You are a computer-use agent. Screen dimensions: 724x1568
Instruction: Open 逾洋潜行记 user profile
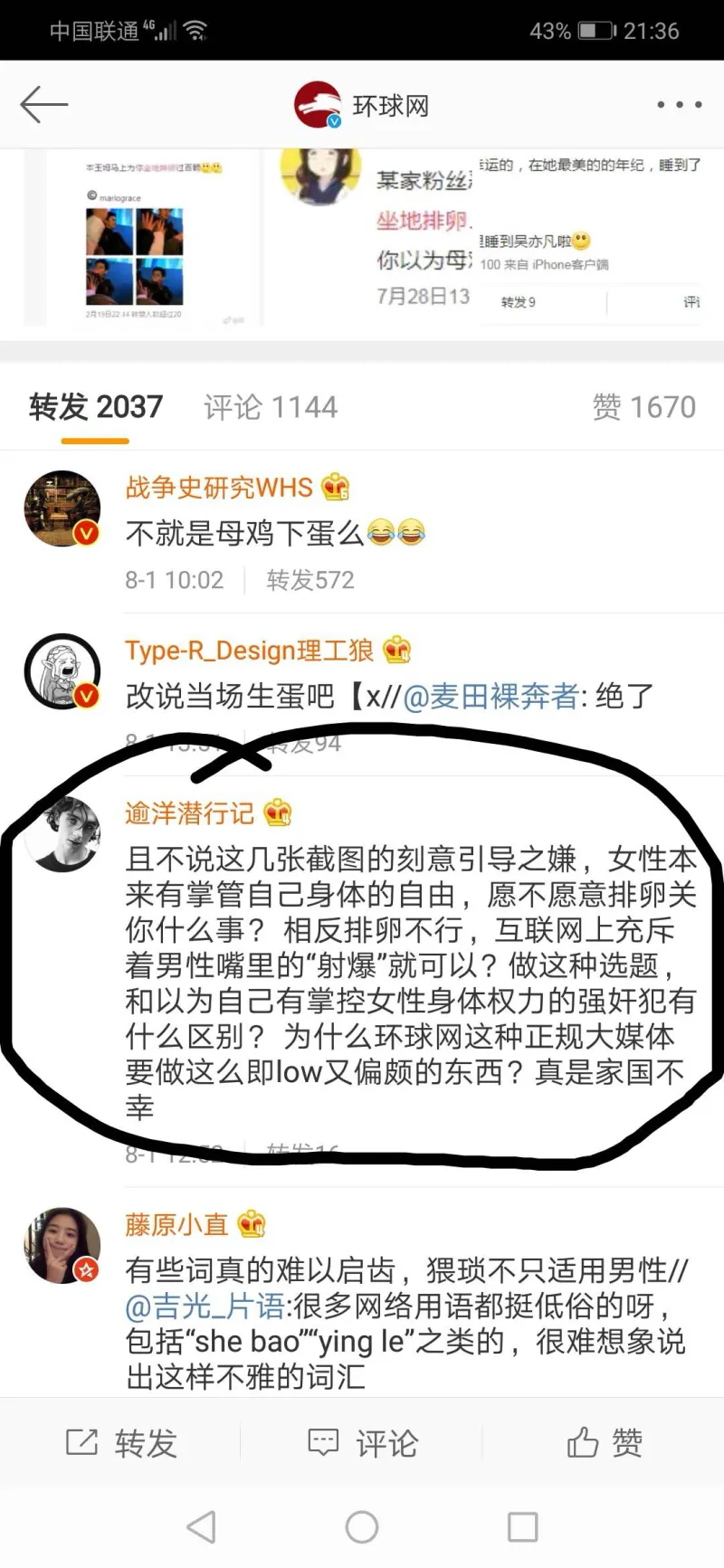point(189,813)
